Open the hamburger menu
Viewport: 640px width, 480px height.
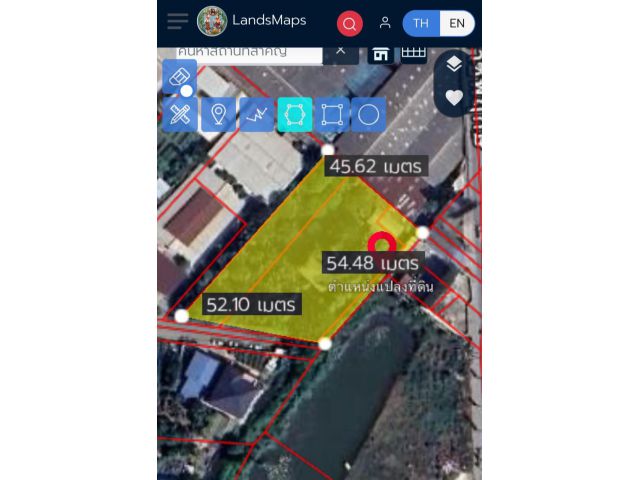(x=178, y=21)
